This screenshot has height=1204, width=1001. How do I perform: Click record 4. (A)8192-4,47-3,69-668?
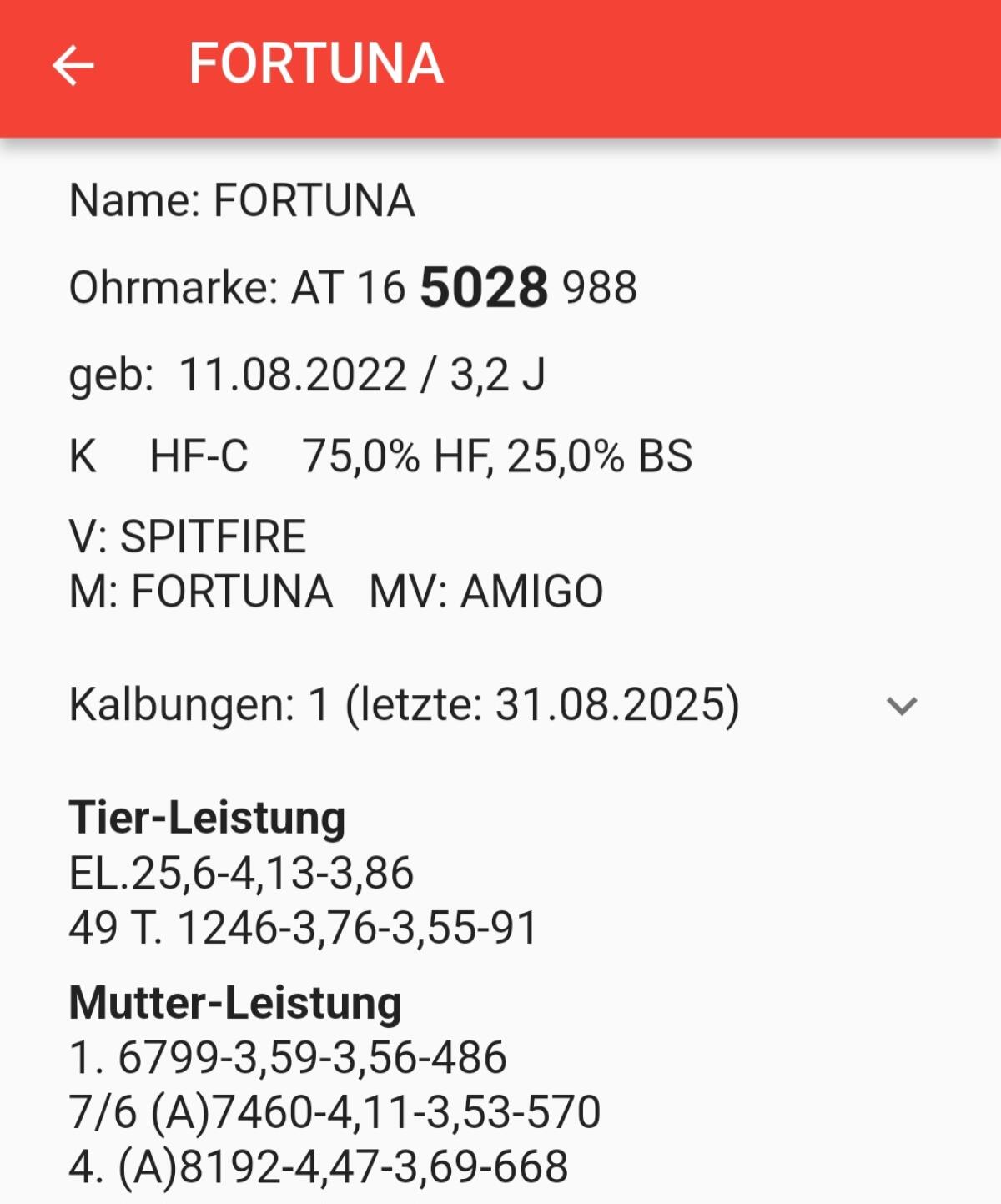point(319,1166)
